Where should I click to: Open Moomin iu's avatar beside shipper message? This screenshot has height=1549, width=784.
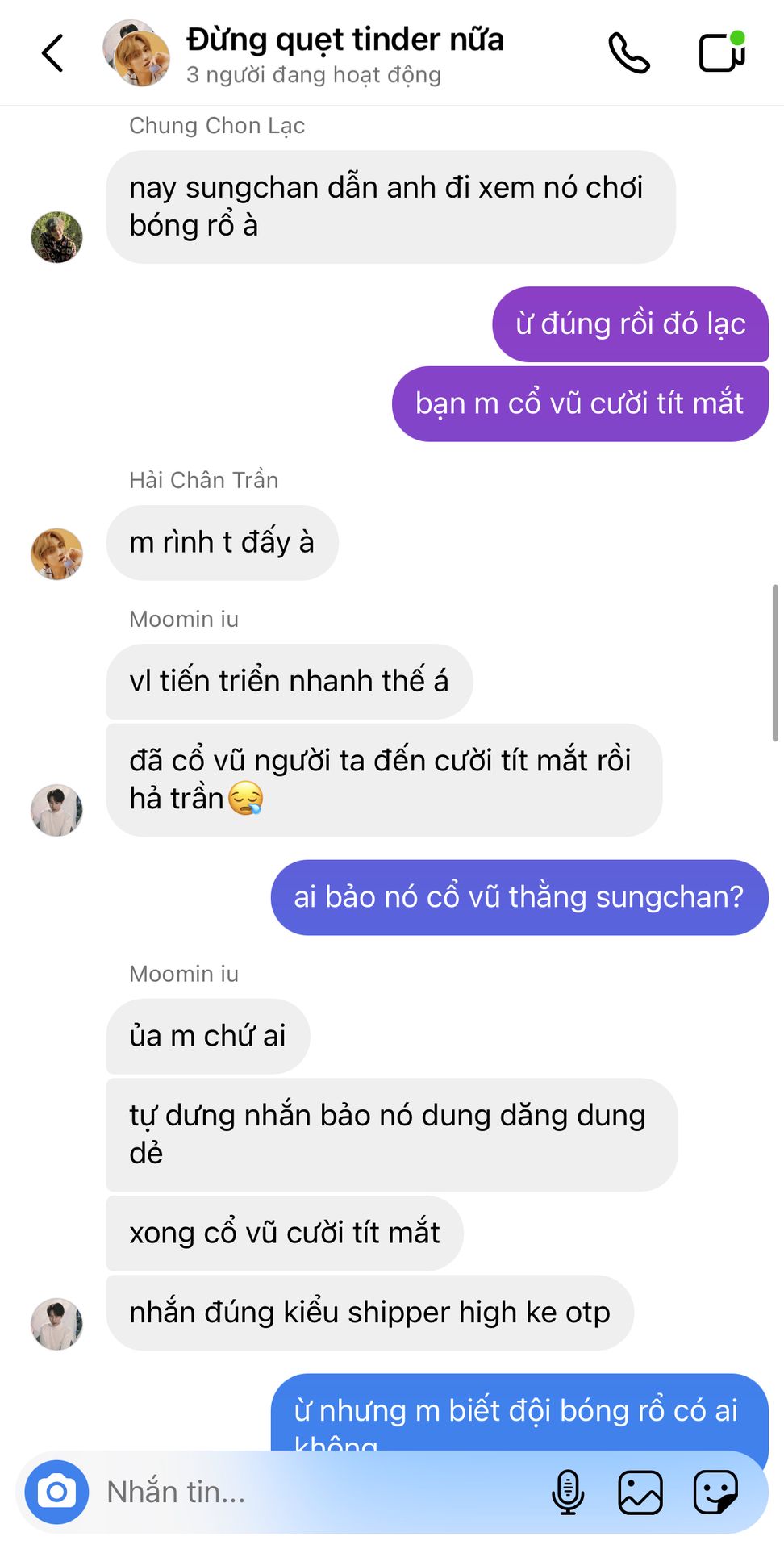tap(56, 1324)
